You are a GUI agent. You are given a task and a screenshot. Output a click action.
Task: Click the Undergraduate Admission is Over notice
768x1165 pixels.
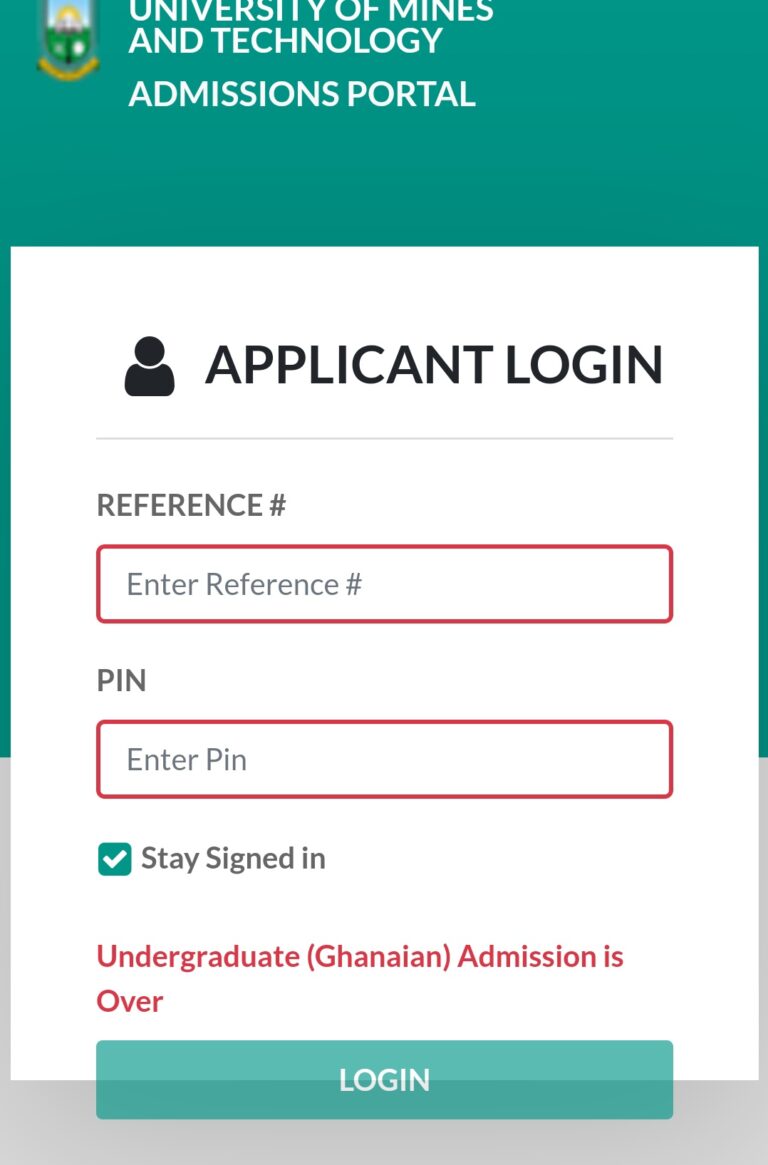pyautogui.click(x=359, y=977)
